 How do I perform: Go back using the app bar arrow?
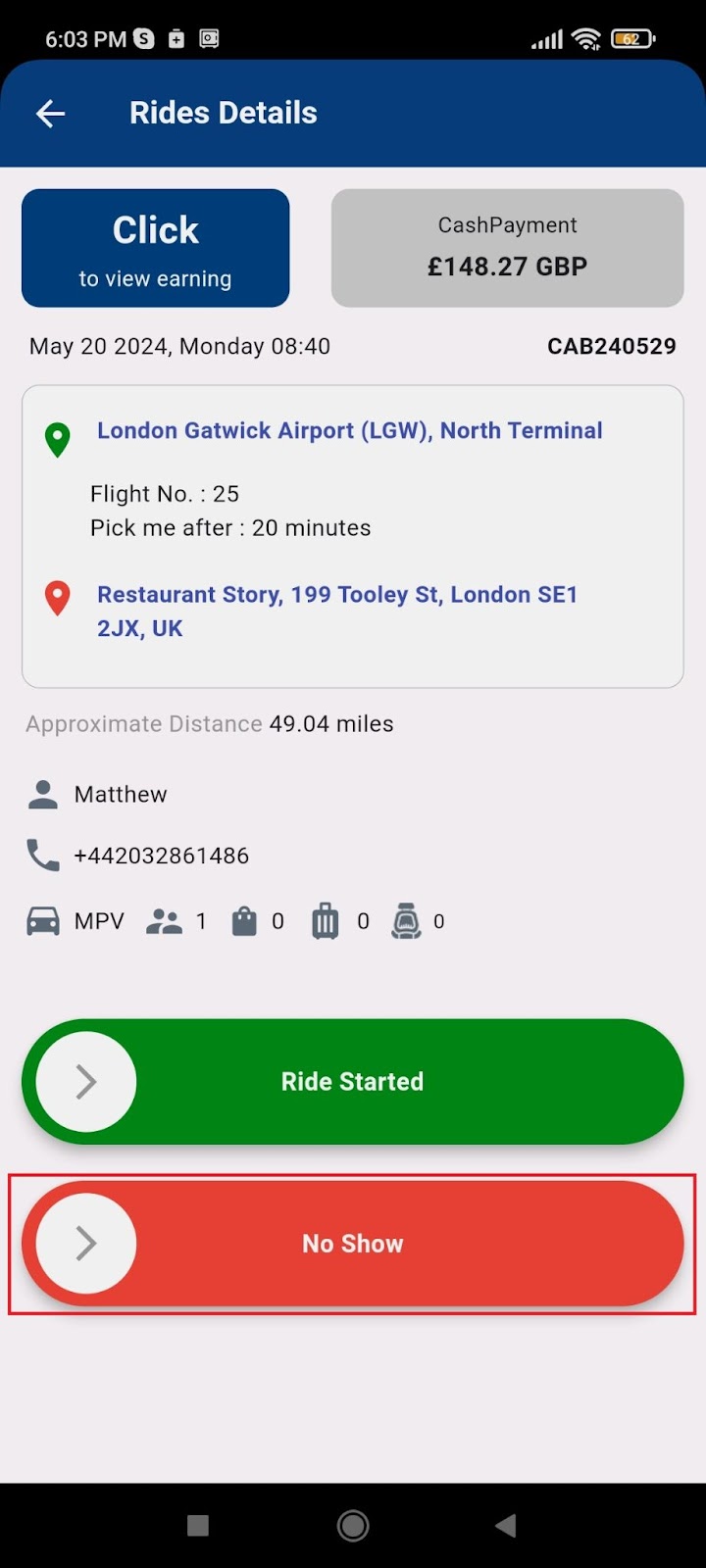click(50, 114)
